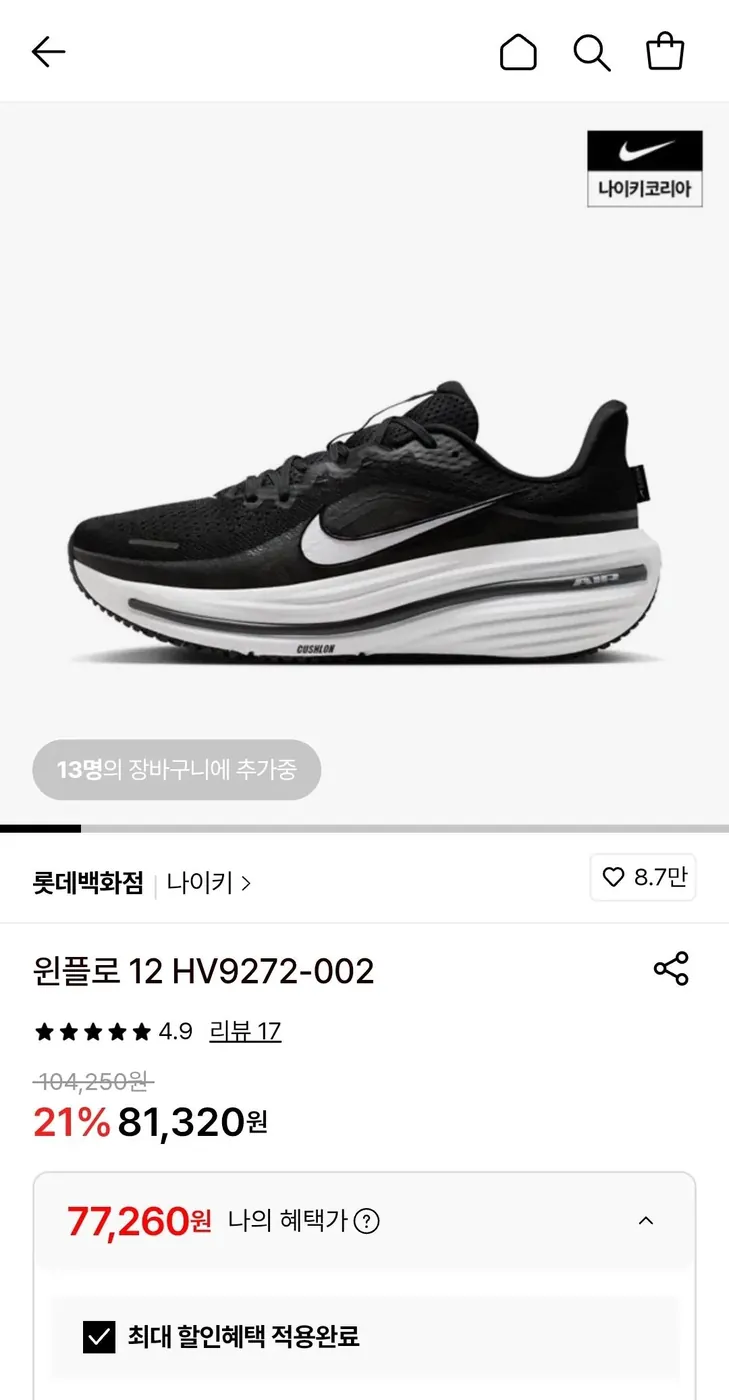Tap the 13명의 장바구니에 추가중 badge
This screenshot has height=1400, width=729.
(x=176, y=769)
